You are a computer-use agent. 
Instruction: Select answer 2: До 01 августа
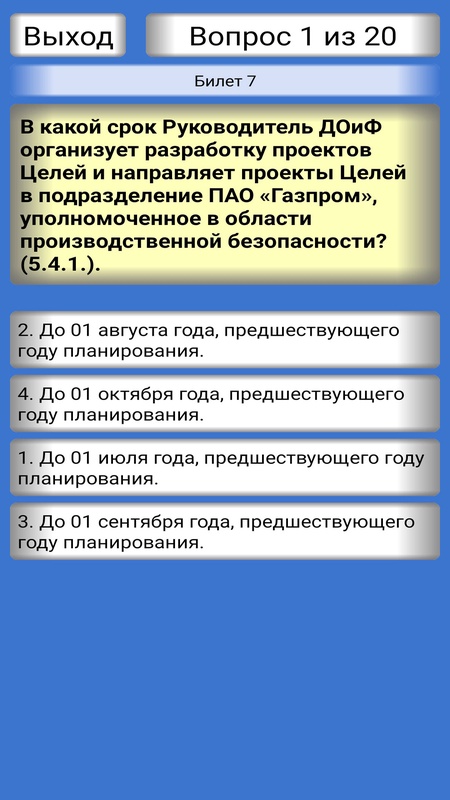coord(225,340)
